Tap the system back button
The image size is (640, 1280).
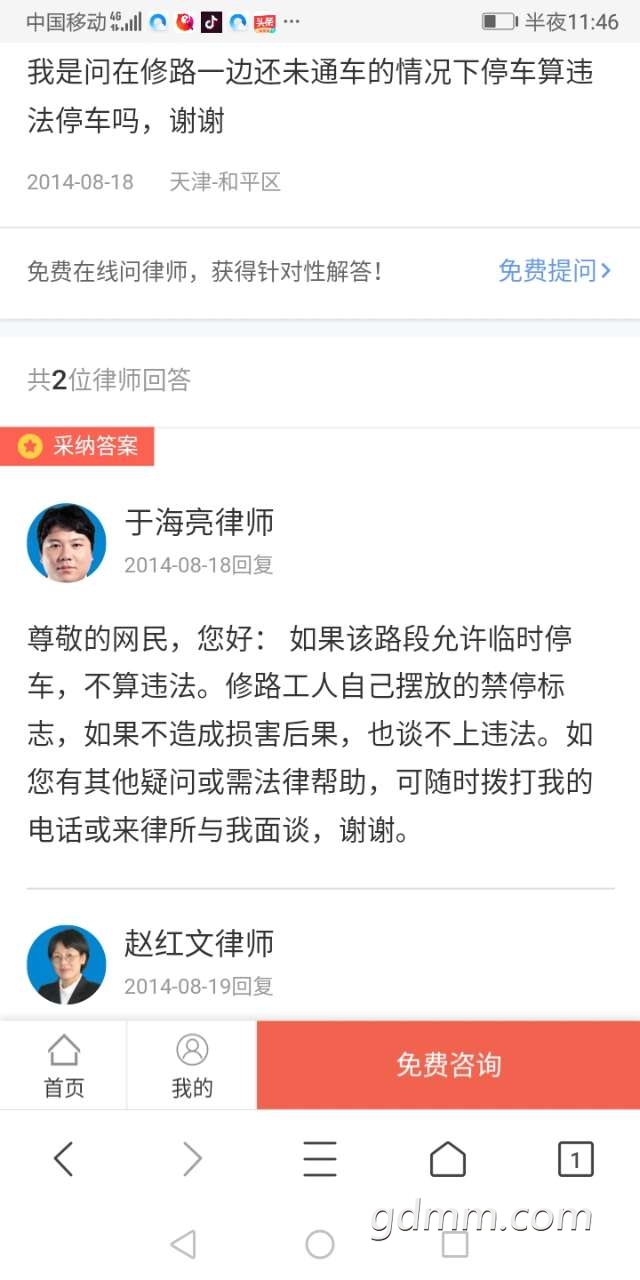point(183,1244)
